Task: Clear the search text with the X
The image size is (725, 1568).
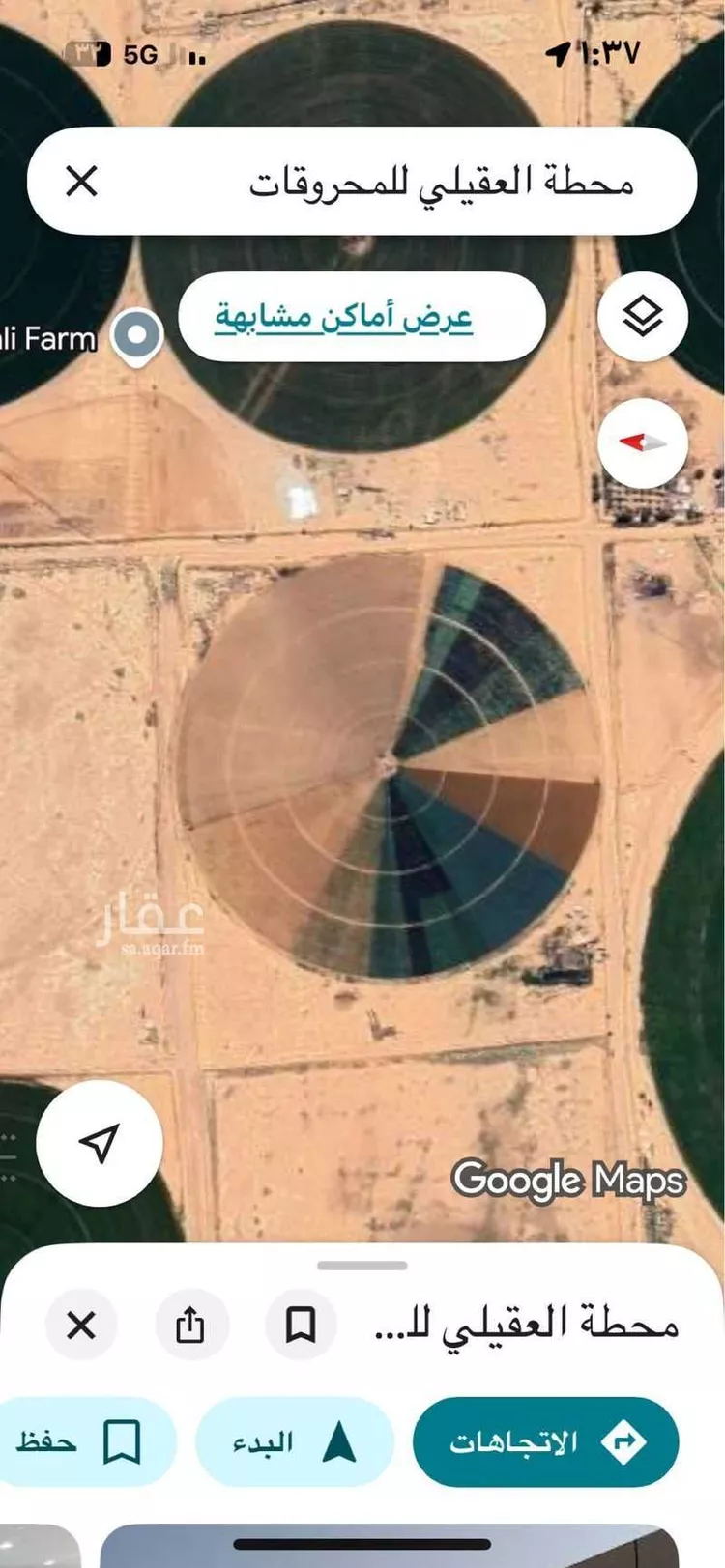Action: pos(82,181)
